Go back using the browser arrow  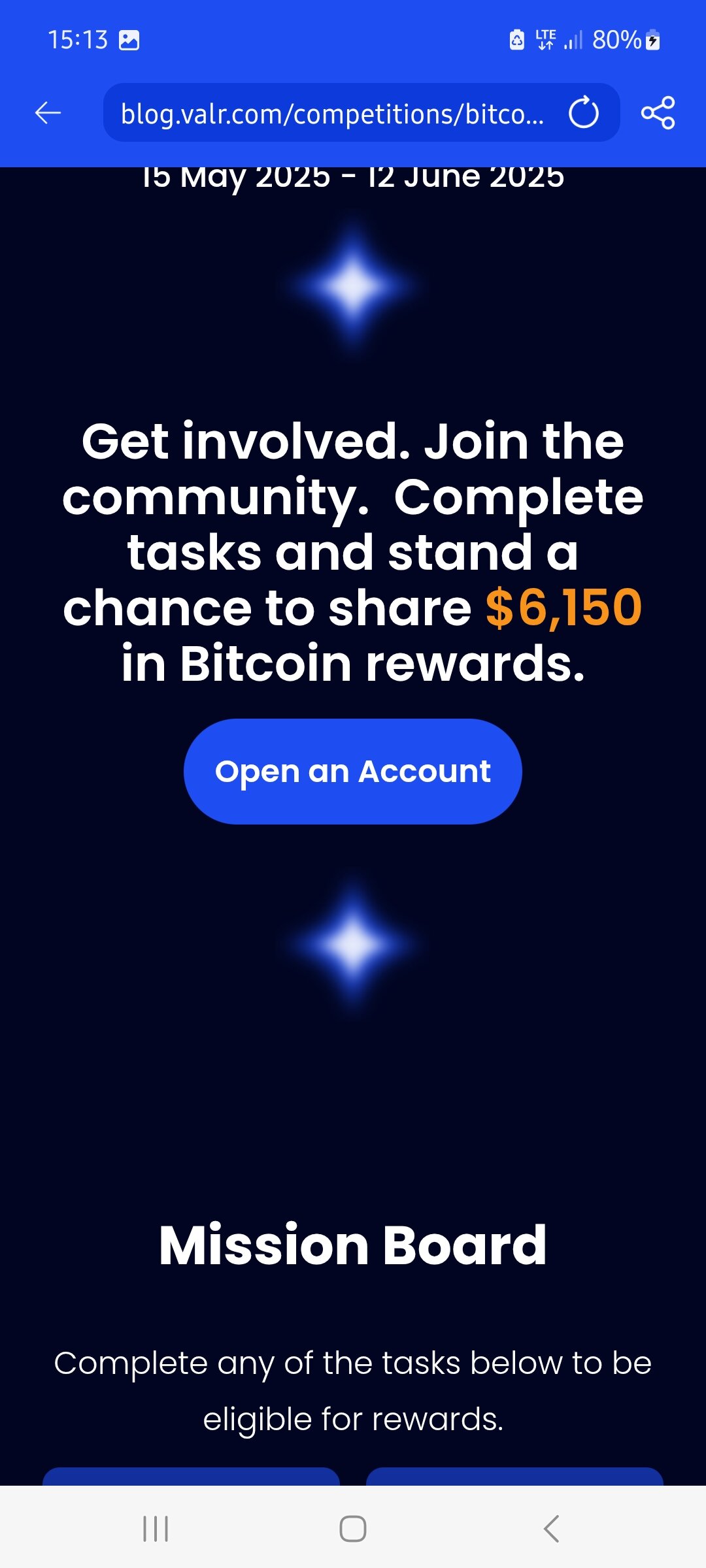[48, 113]
